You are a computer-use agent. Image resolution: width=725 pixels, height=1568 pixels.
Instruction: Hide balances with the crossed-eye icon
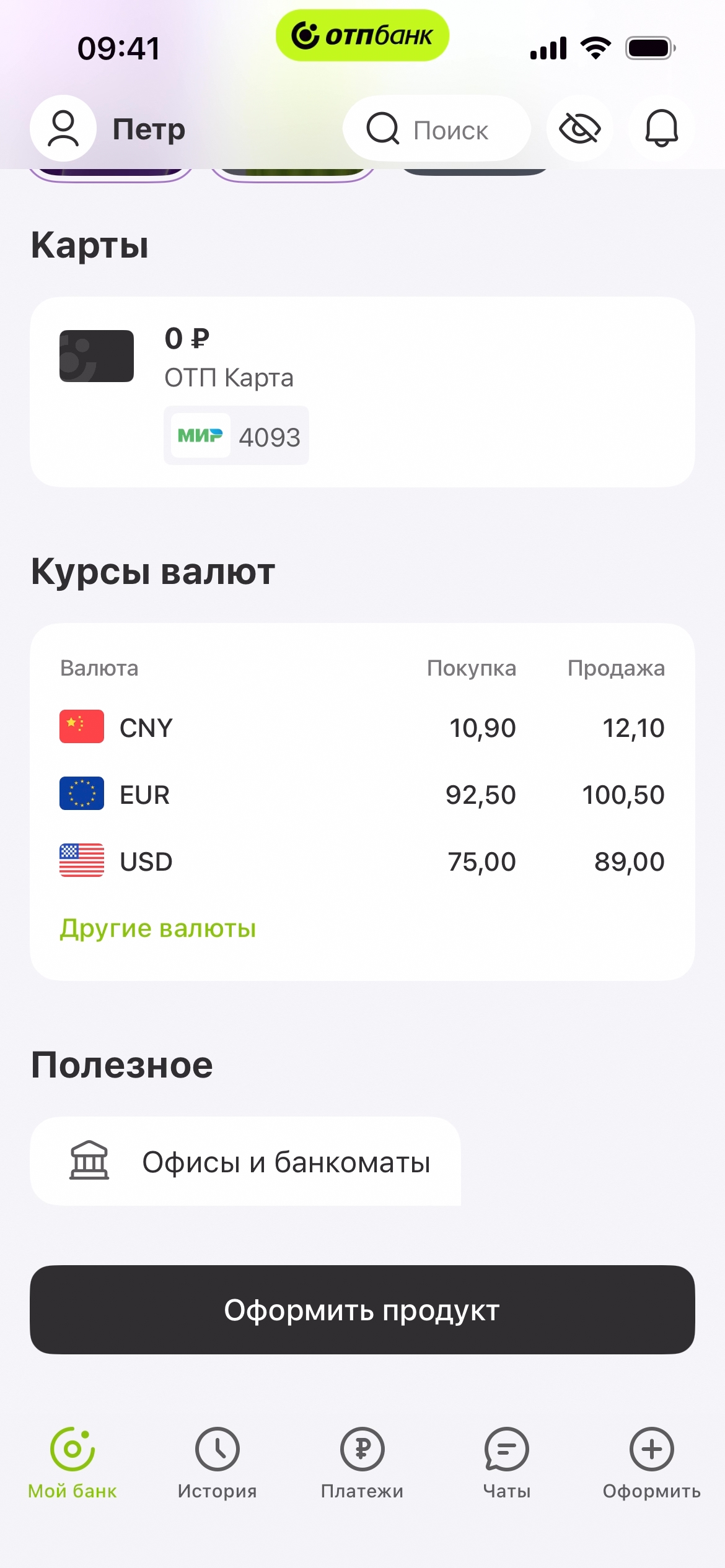(x=579, y=129)
